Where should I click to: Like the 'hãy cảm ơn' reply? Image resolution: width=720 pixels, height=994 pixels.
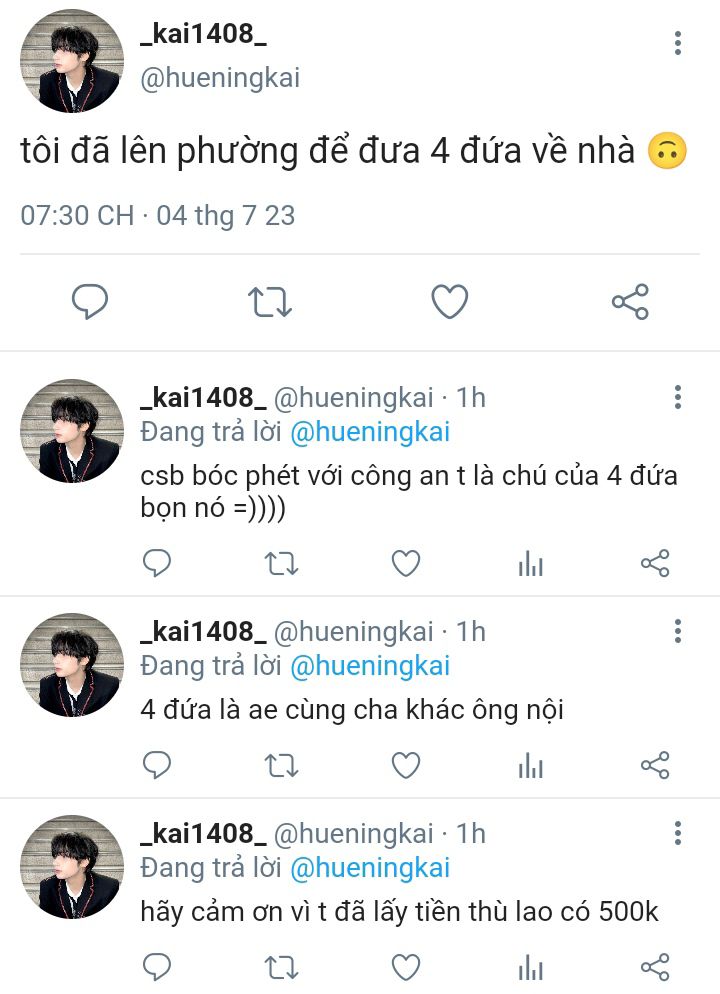click(405, 967)
